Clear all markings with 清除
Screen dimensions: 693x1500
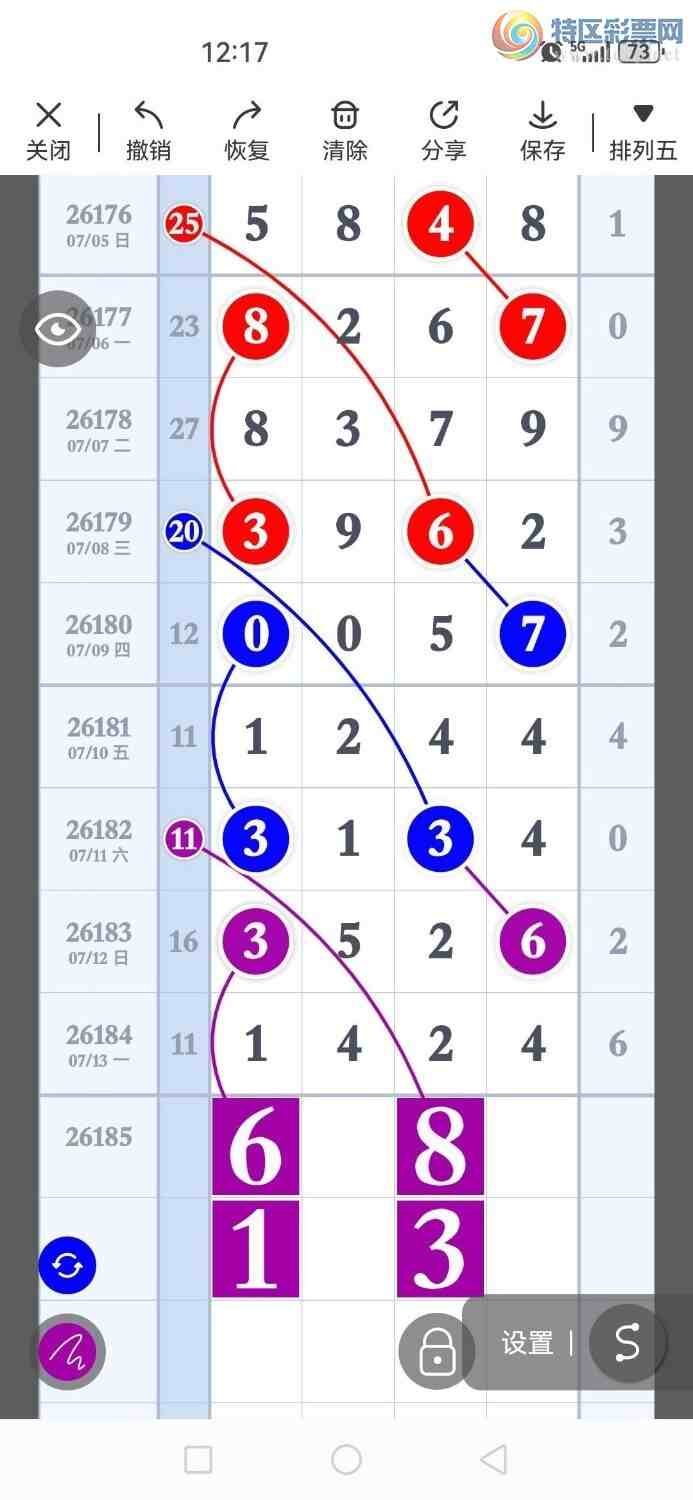coord(345,131)
